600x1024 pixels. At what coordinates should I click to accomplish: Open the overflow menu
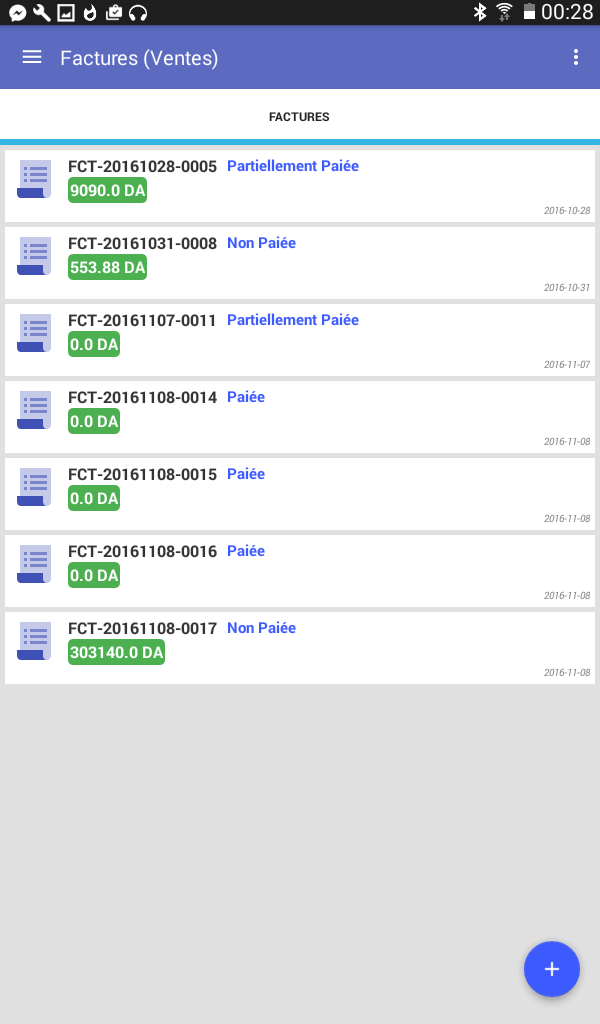[575, 57]
